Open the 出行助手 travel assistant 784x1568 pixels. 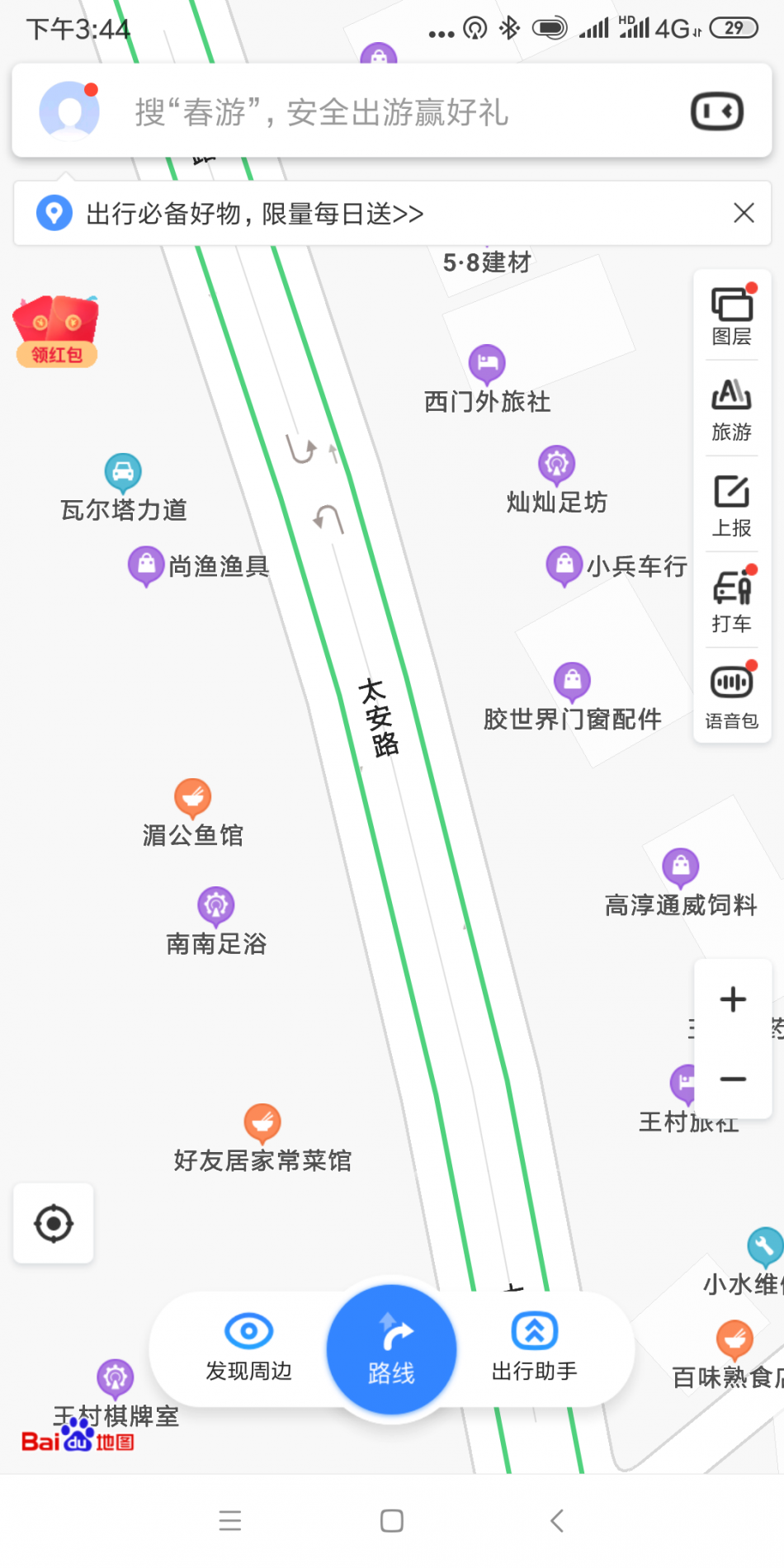534,1348
